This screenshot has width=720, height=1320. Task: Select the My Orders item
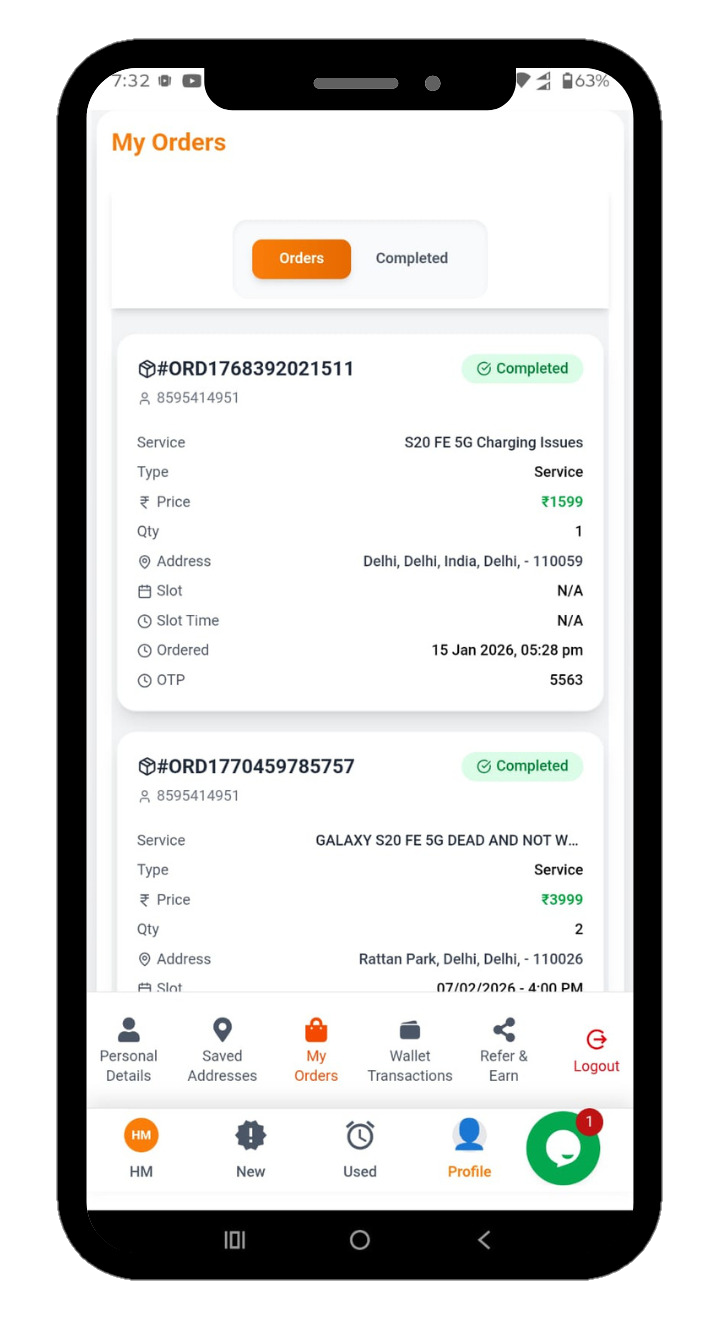coord(316,1050)
